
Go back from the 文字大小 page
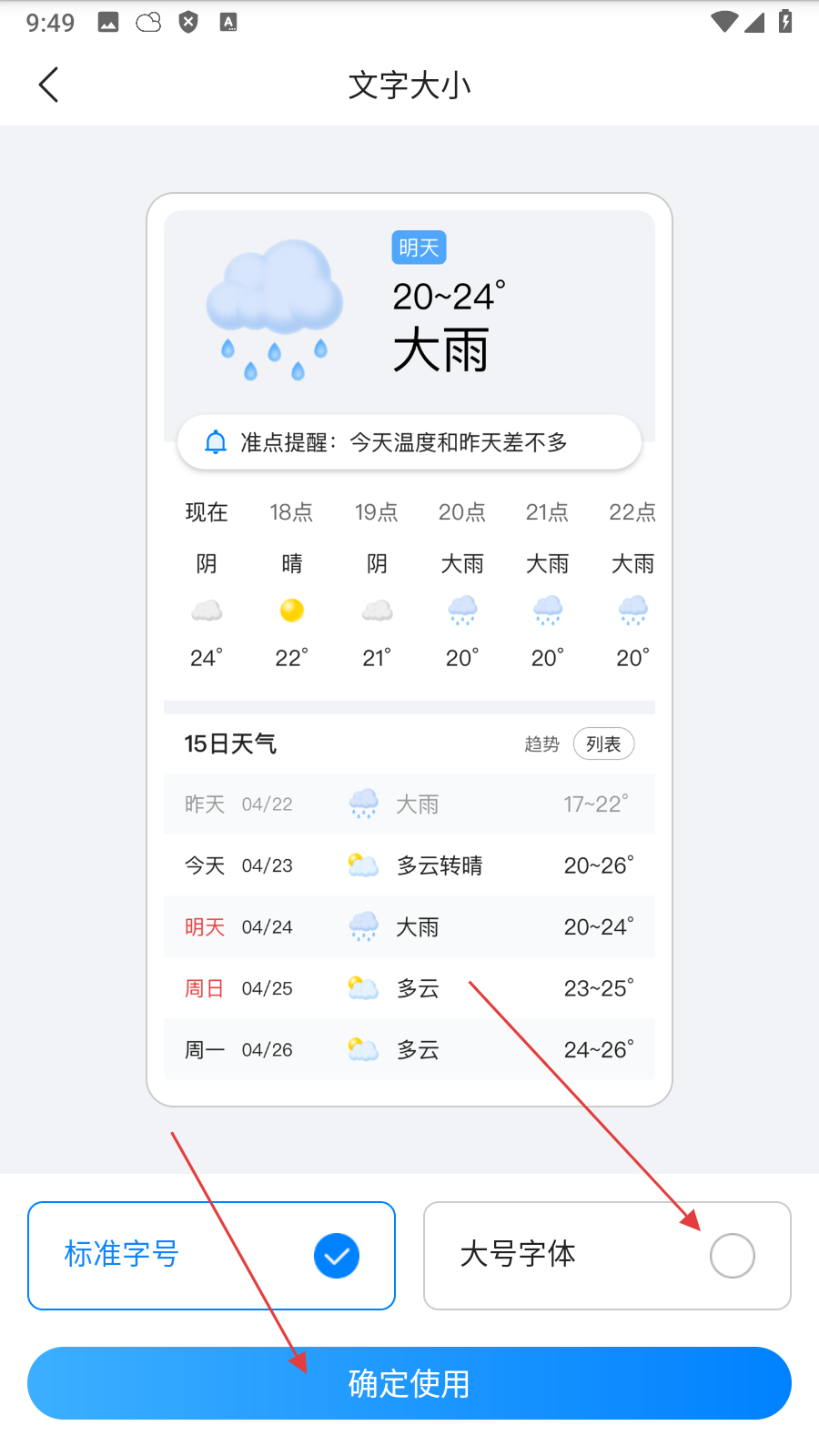(49, 85)
